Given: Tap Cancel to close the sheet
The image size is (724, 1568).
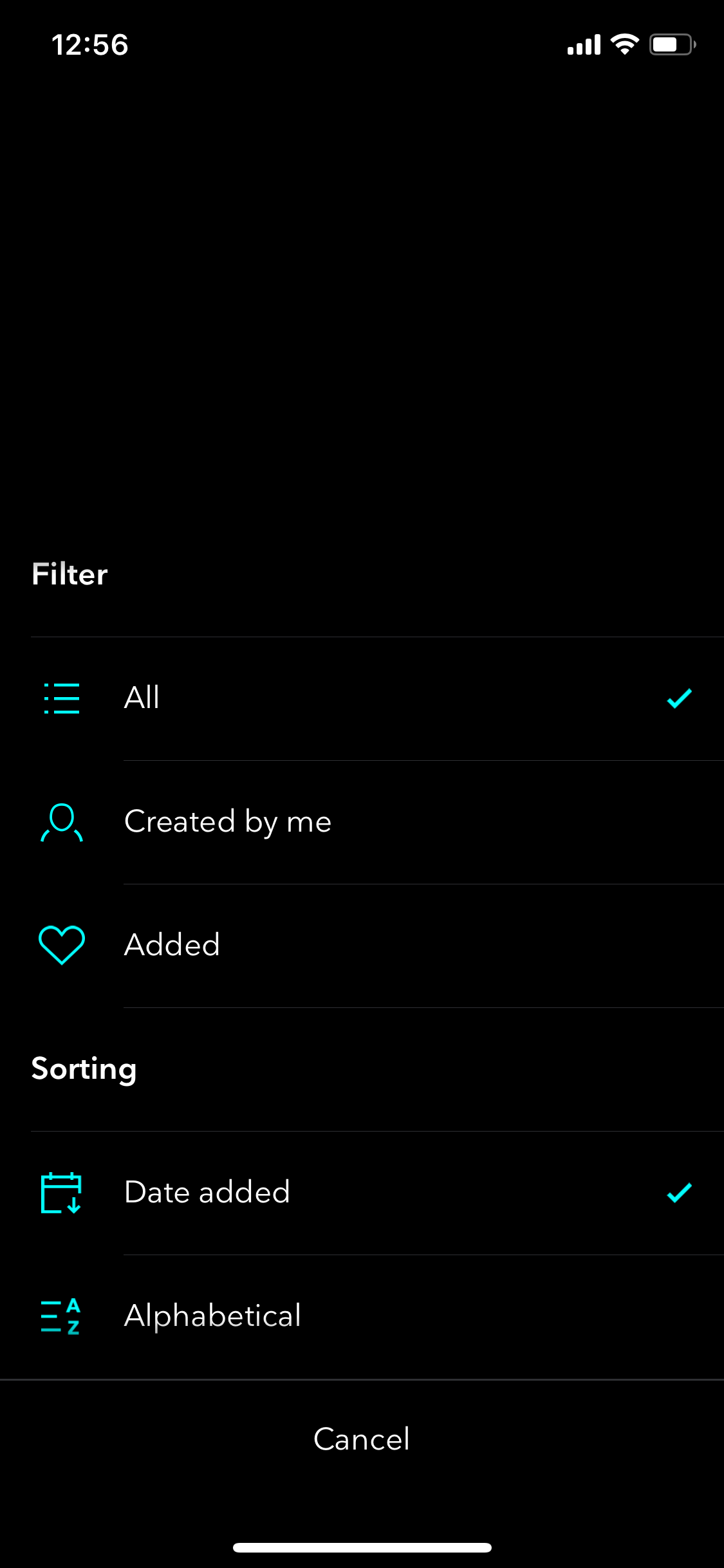Looking at the screenshot, I should 362,1439.
